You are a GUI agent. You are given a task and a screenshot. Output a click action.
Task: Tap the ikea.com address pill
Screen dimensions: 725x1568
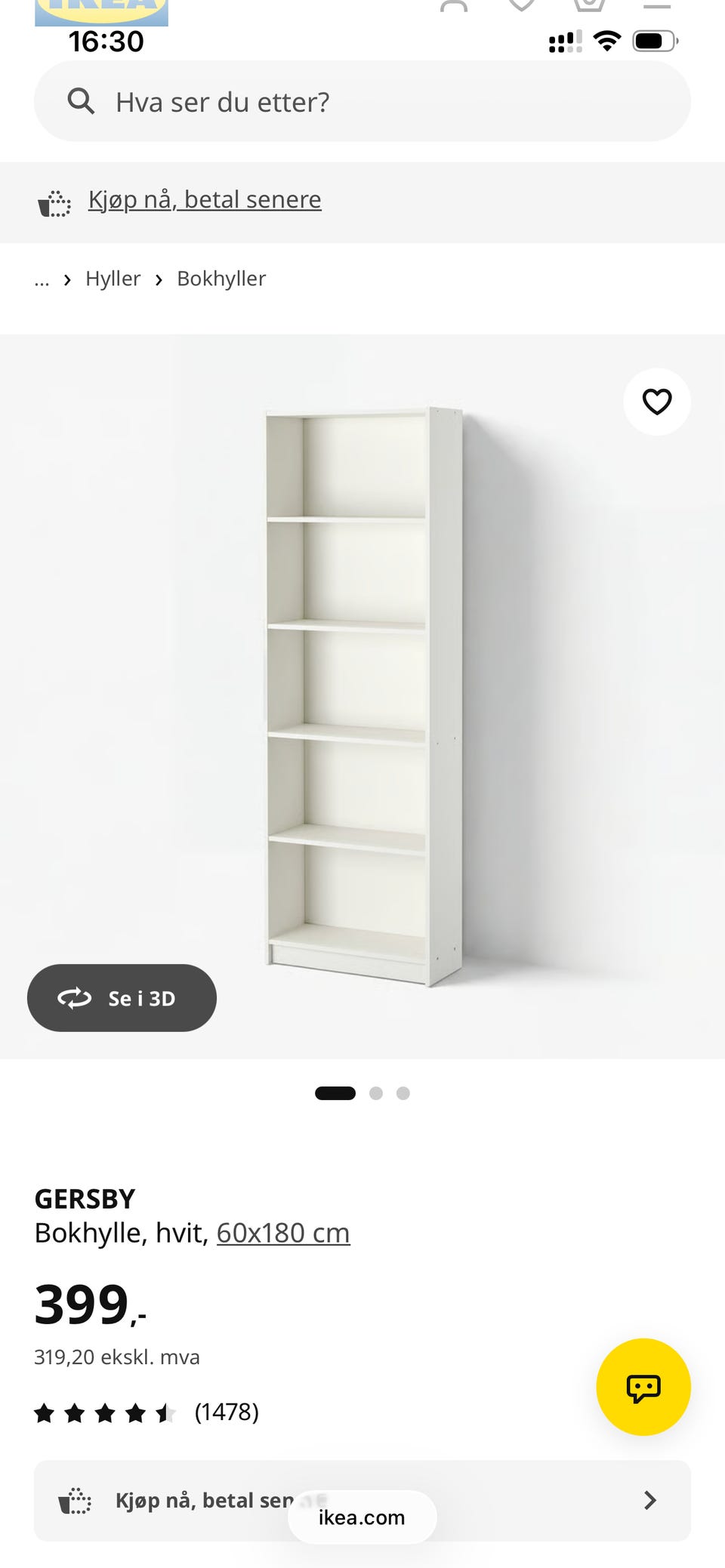pyautogui.click(x=362, y=1517)
